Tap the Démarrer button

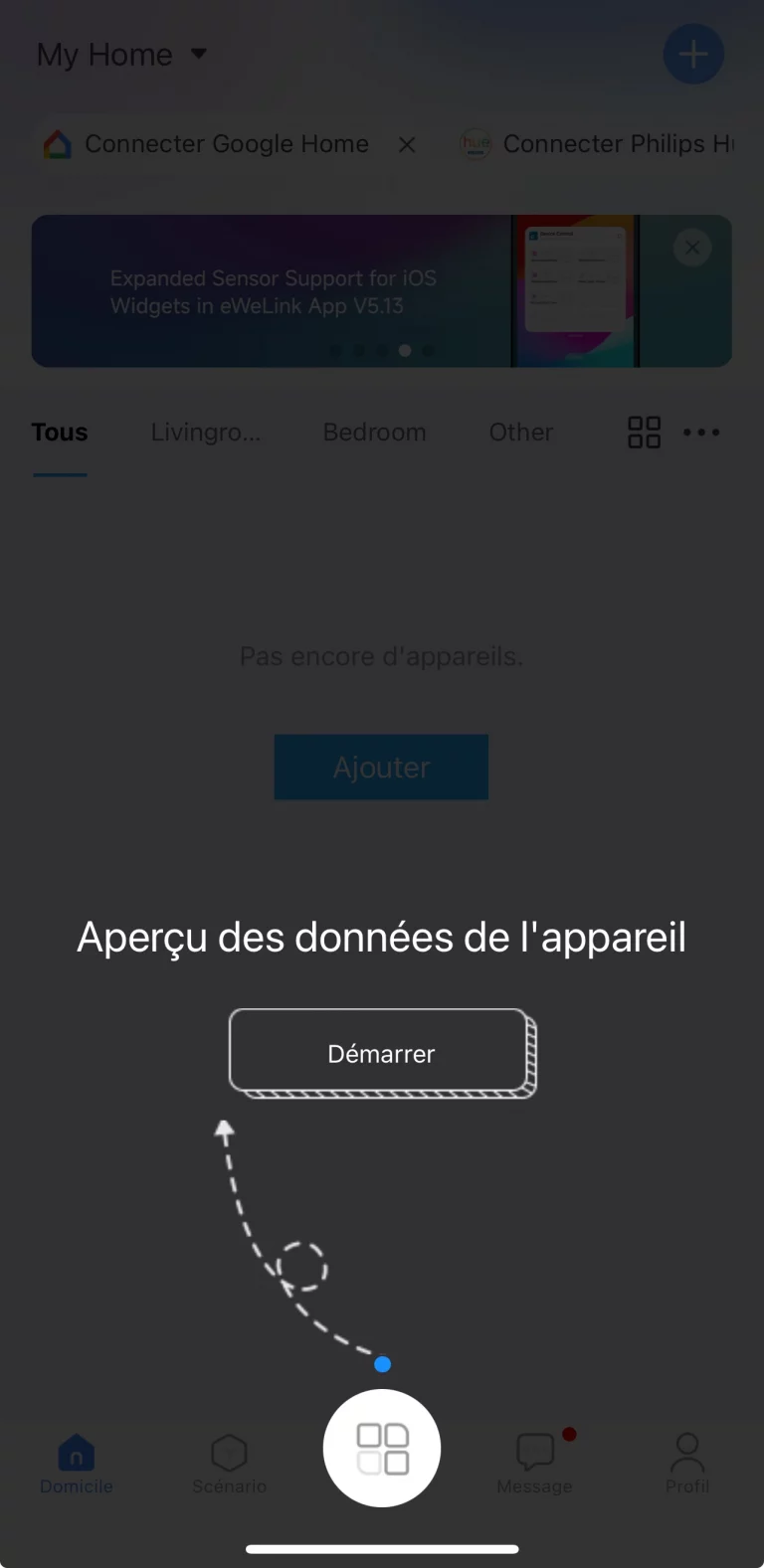[381, 1053]
